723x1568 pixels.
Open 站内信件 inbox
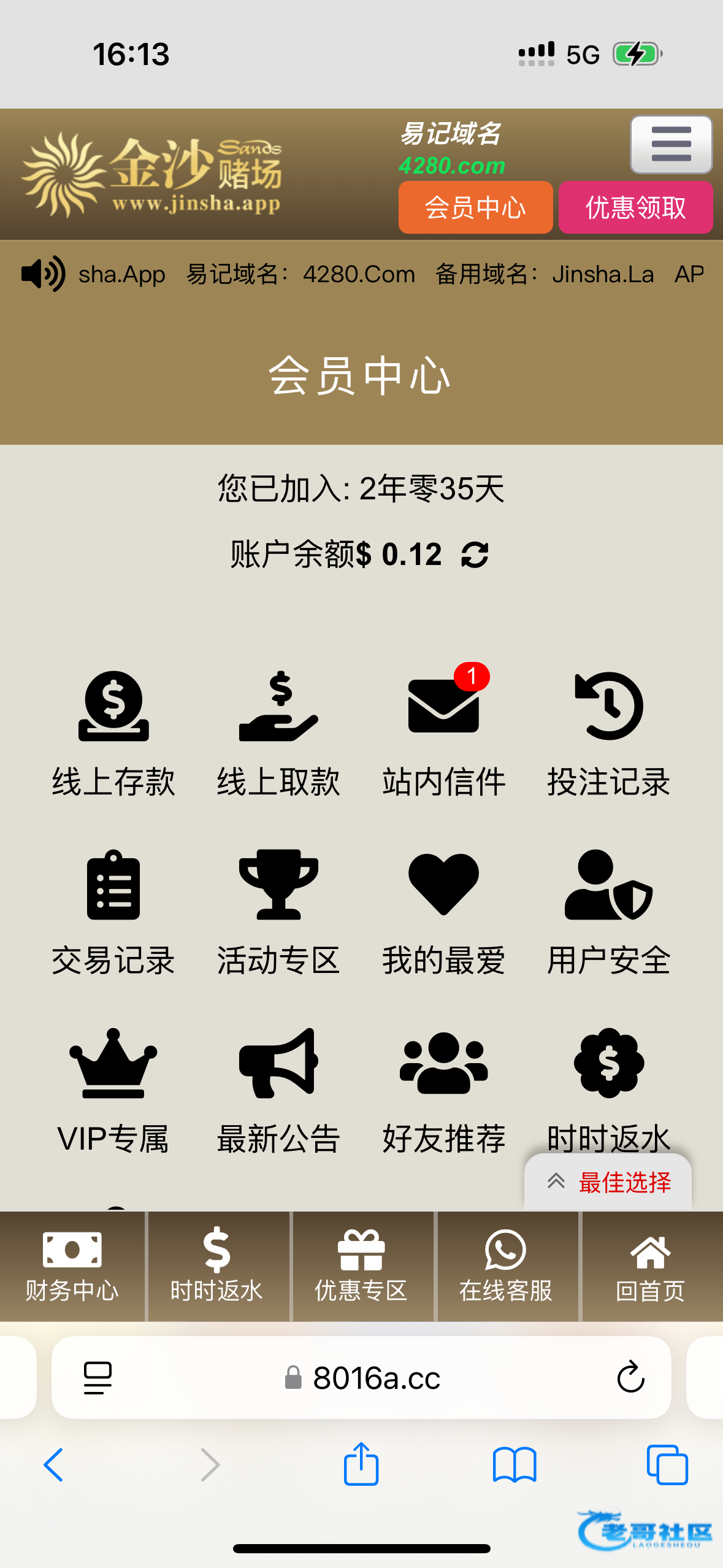[443, 733]
